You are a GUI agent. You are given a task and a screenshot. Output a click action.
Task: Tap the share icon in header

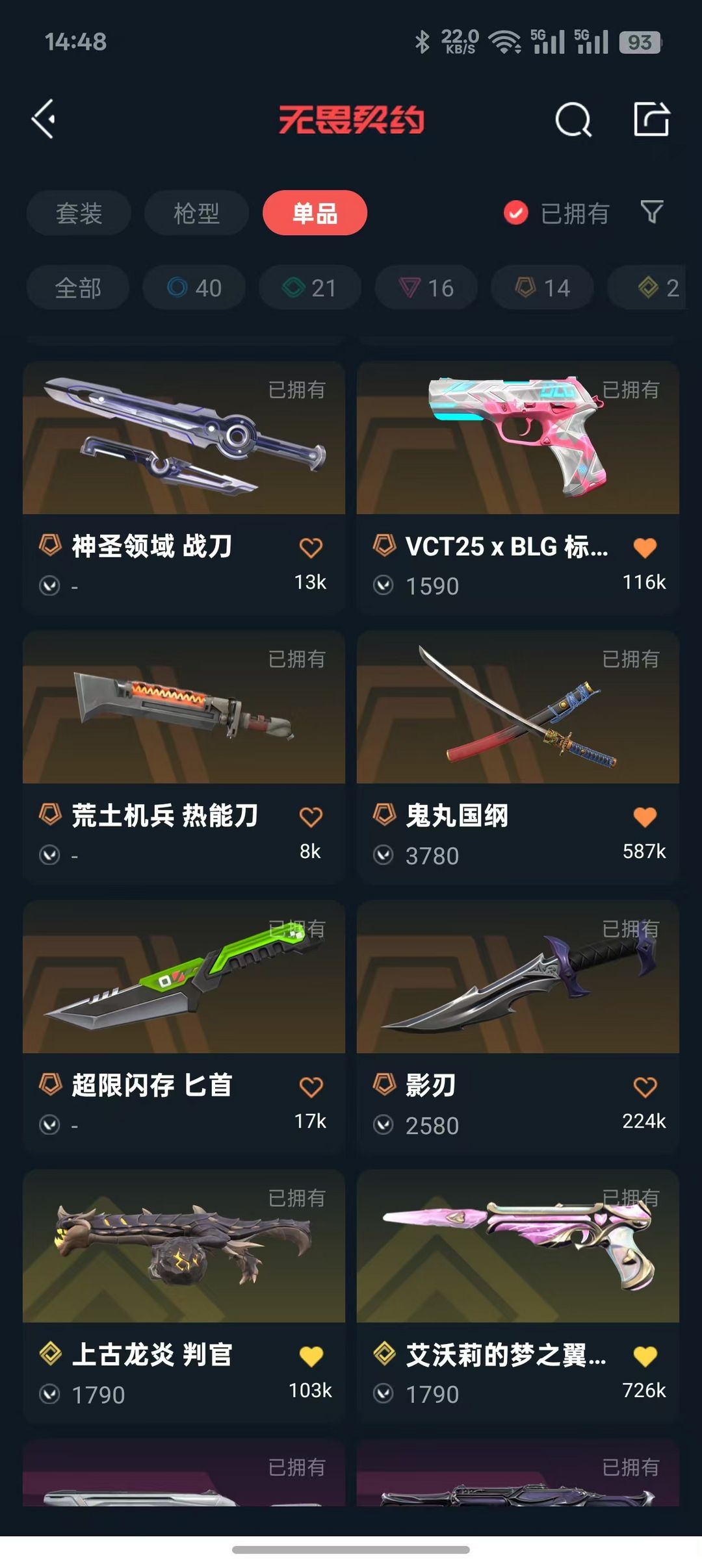click(x=652, y=119)
